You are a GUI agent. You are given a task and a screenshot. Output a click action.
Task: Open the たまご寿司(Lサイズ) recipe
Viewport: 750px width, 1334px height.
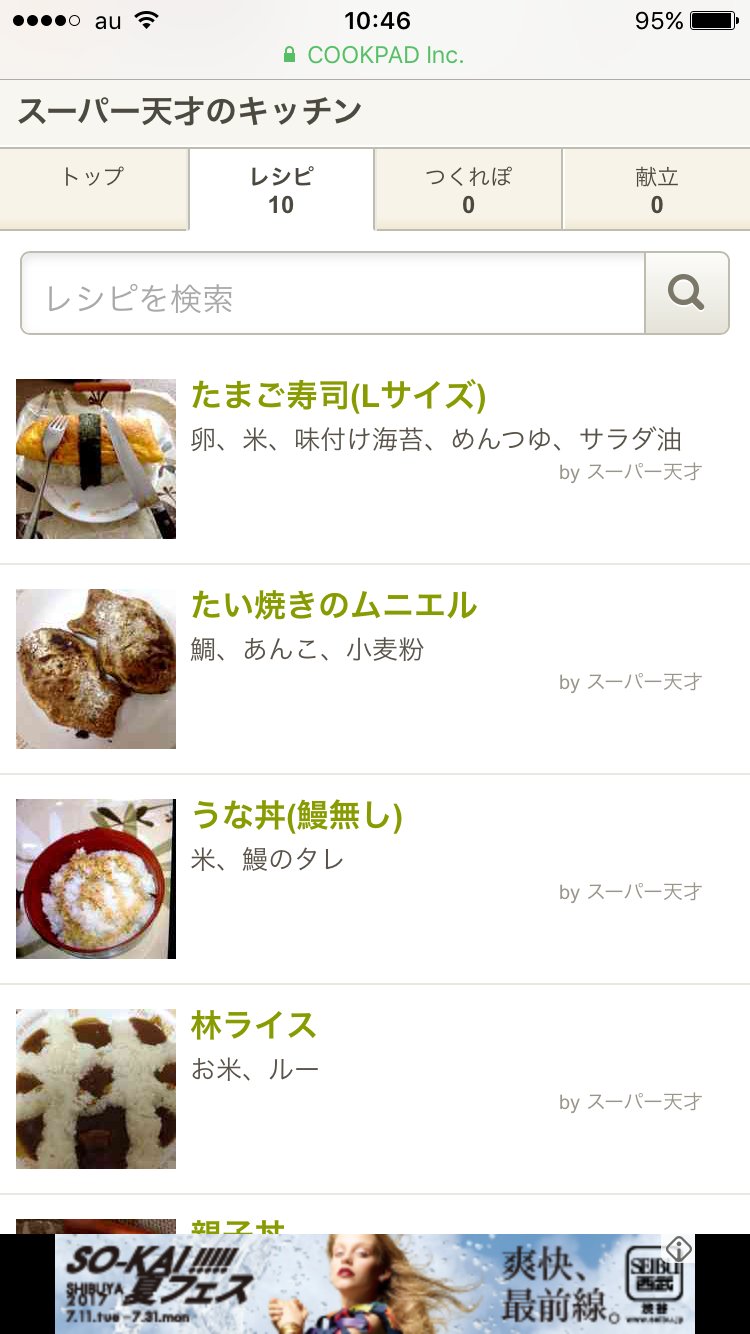338,397
